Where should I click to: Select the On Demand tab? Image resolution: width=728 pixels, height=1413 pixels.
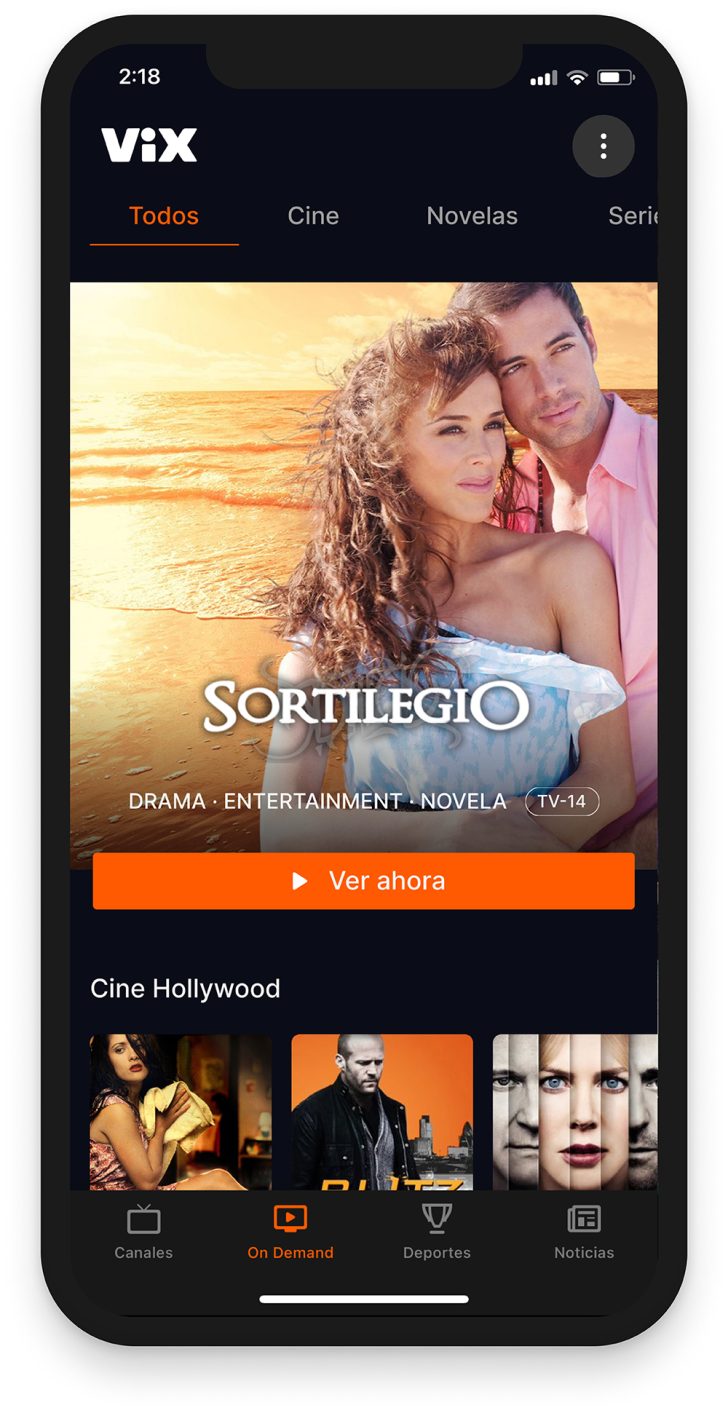point(290,1232)
